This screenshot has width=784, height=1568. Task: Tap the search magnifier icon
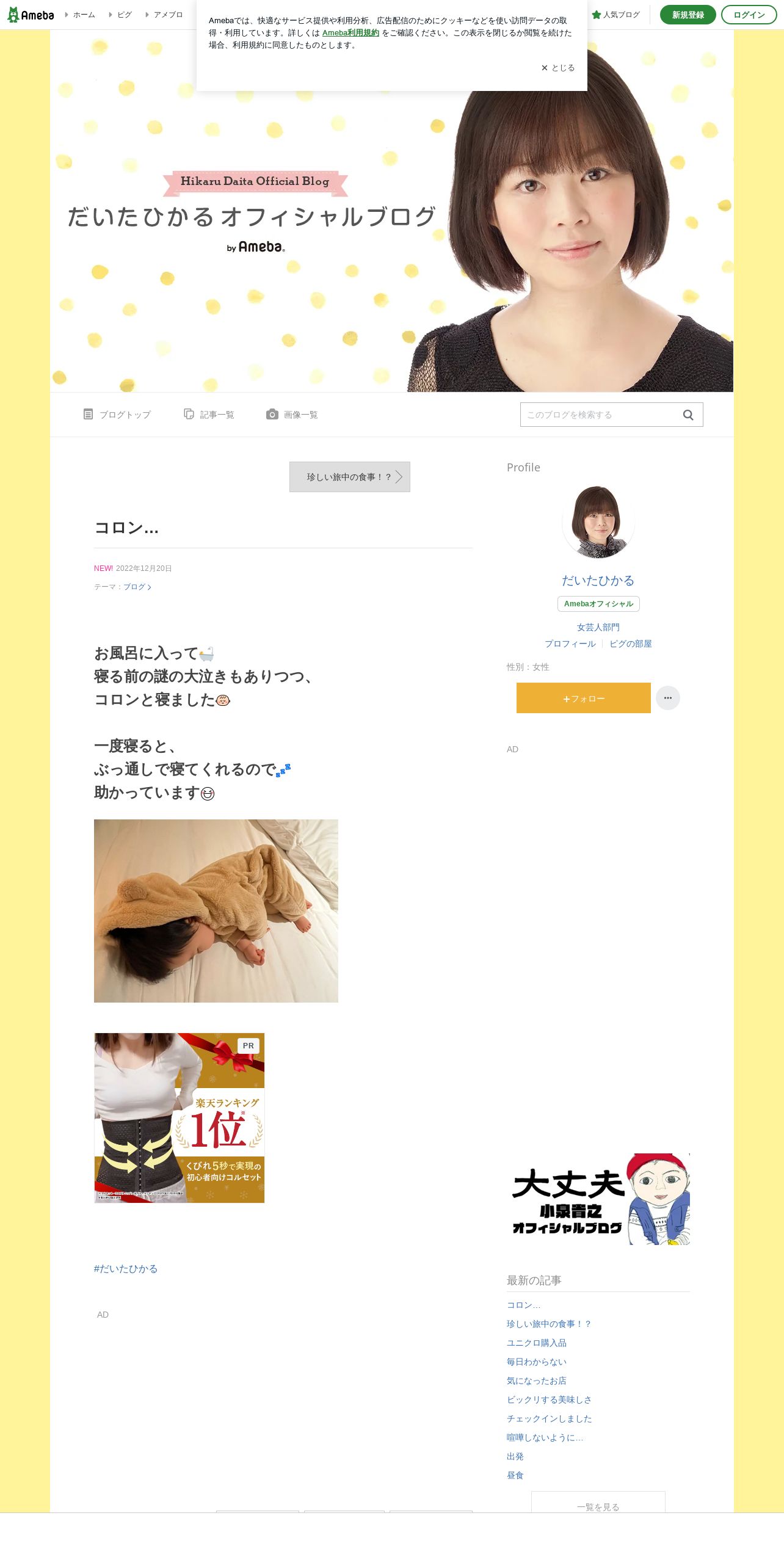(x=688, y=415)
